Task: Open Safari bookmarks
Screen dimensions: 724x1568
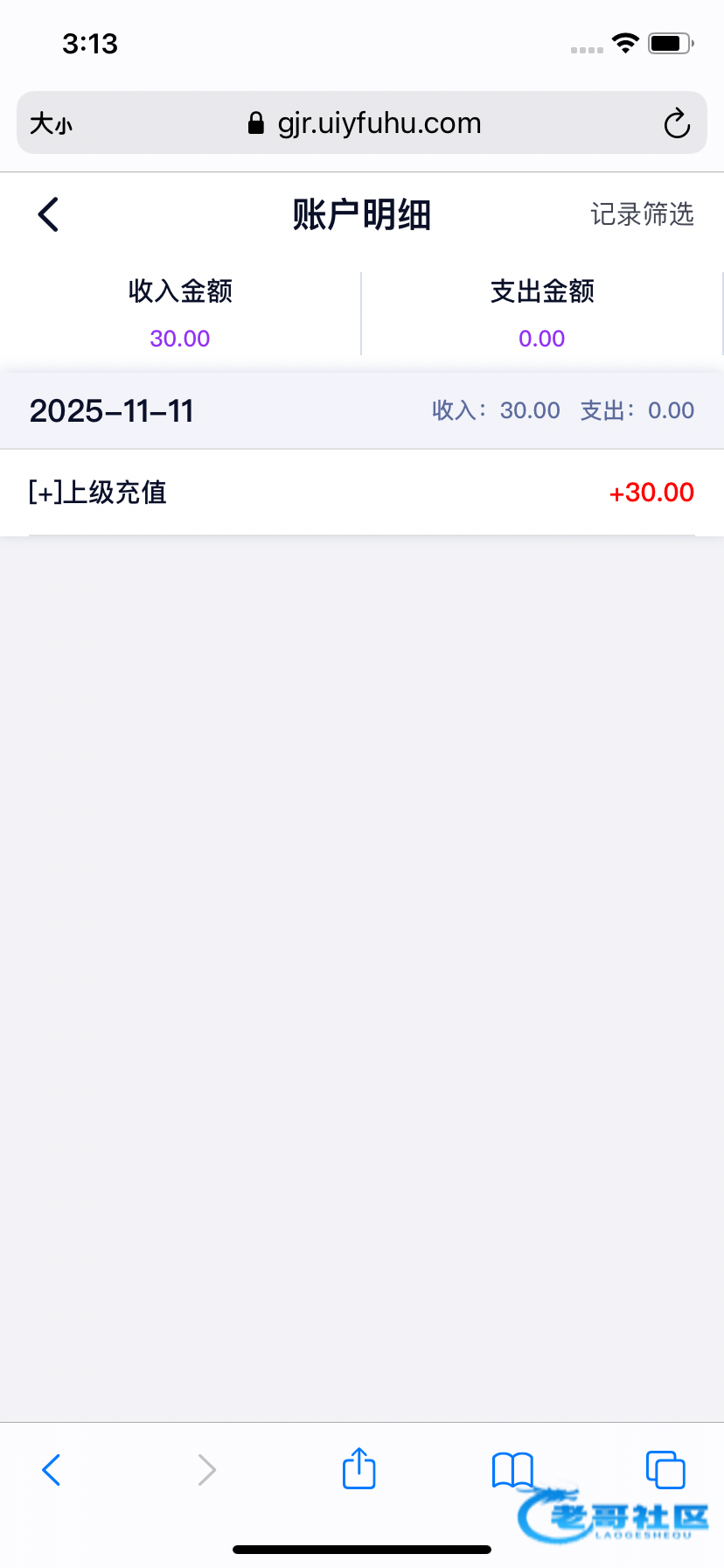Action: (x=512, y=1470)
